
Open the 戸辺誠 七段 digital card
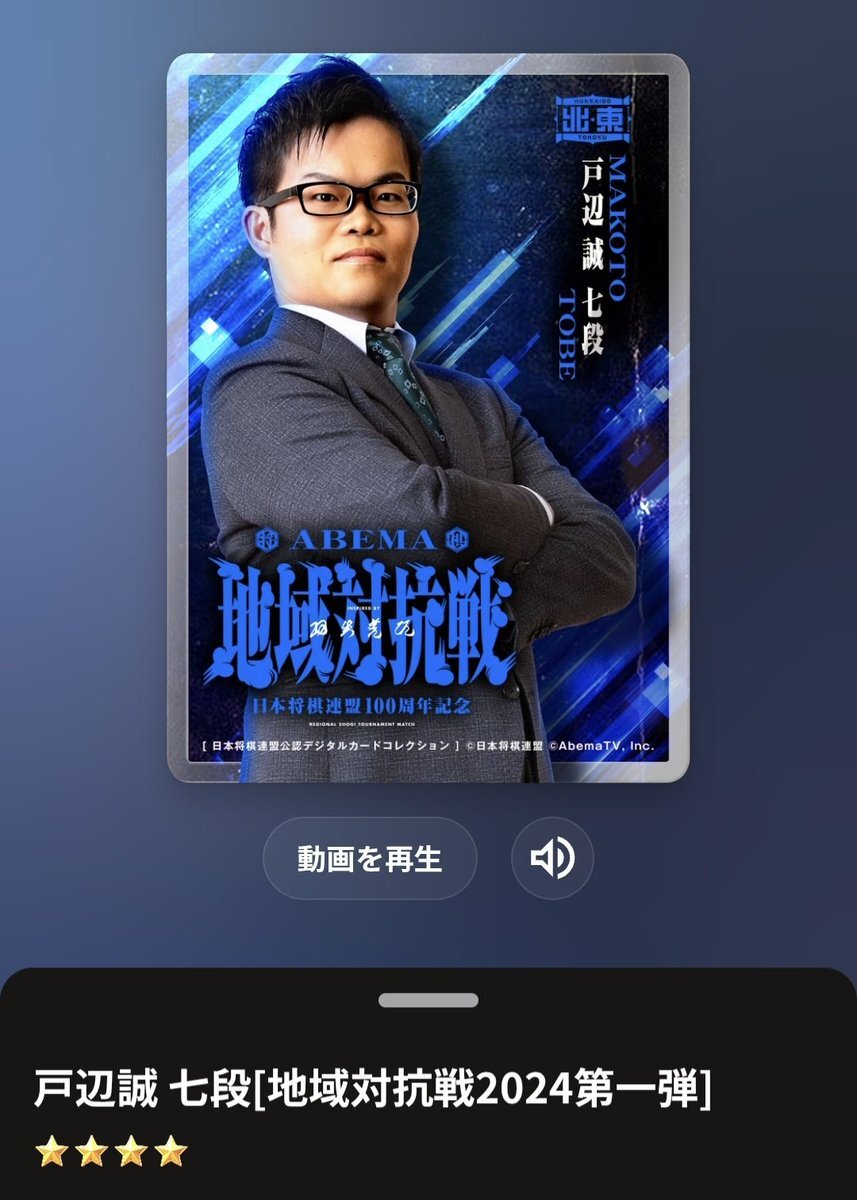pos(428,418)
